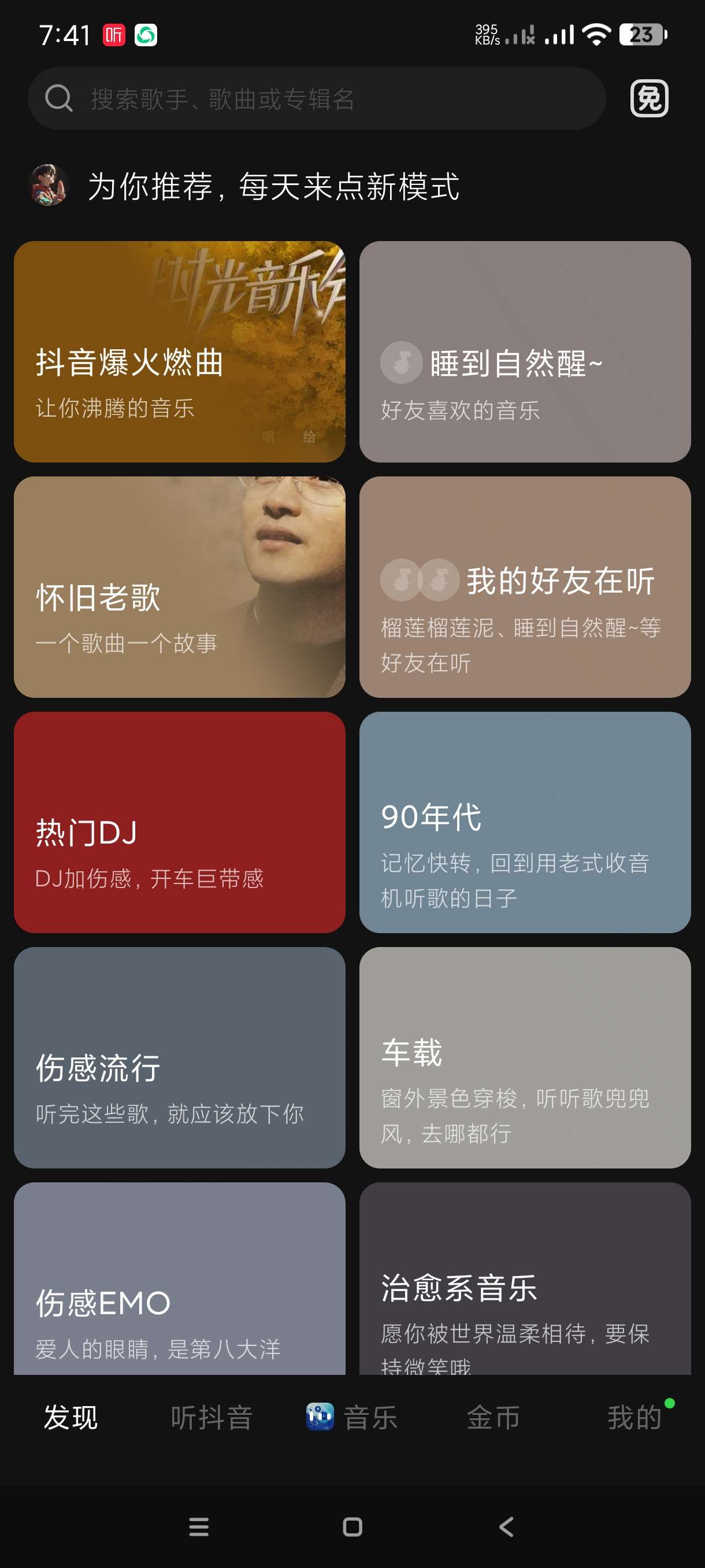Viewport: 705px width, 1568px height.
Task: Open the 抖音爆火燃曲 playlist card
Action: [180, 352]
